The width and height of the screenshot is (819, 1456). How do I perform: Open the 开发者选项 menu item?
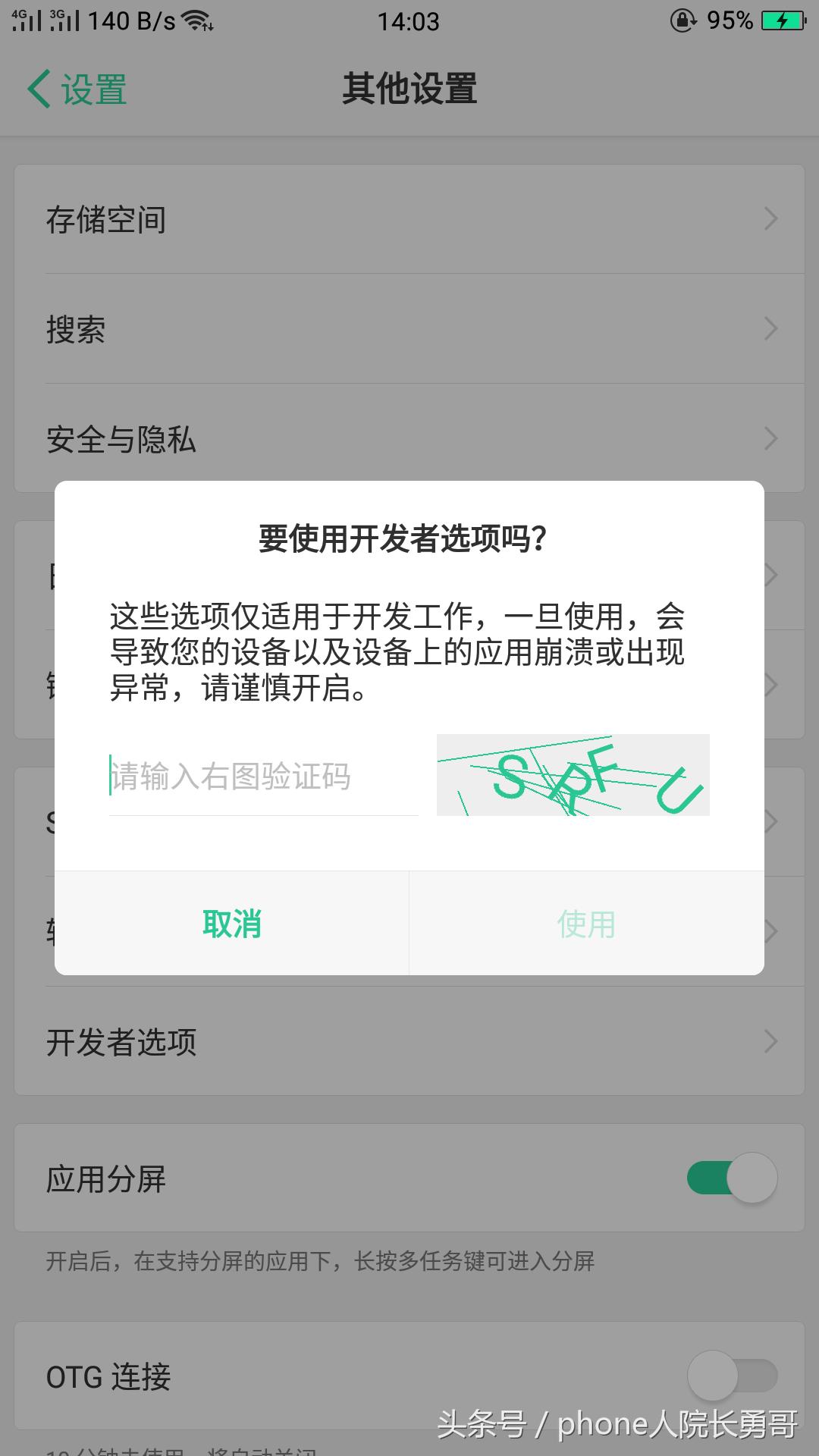coord(409,1043)
